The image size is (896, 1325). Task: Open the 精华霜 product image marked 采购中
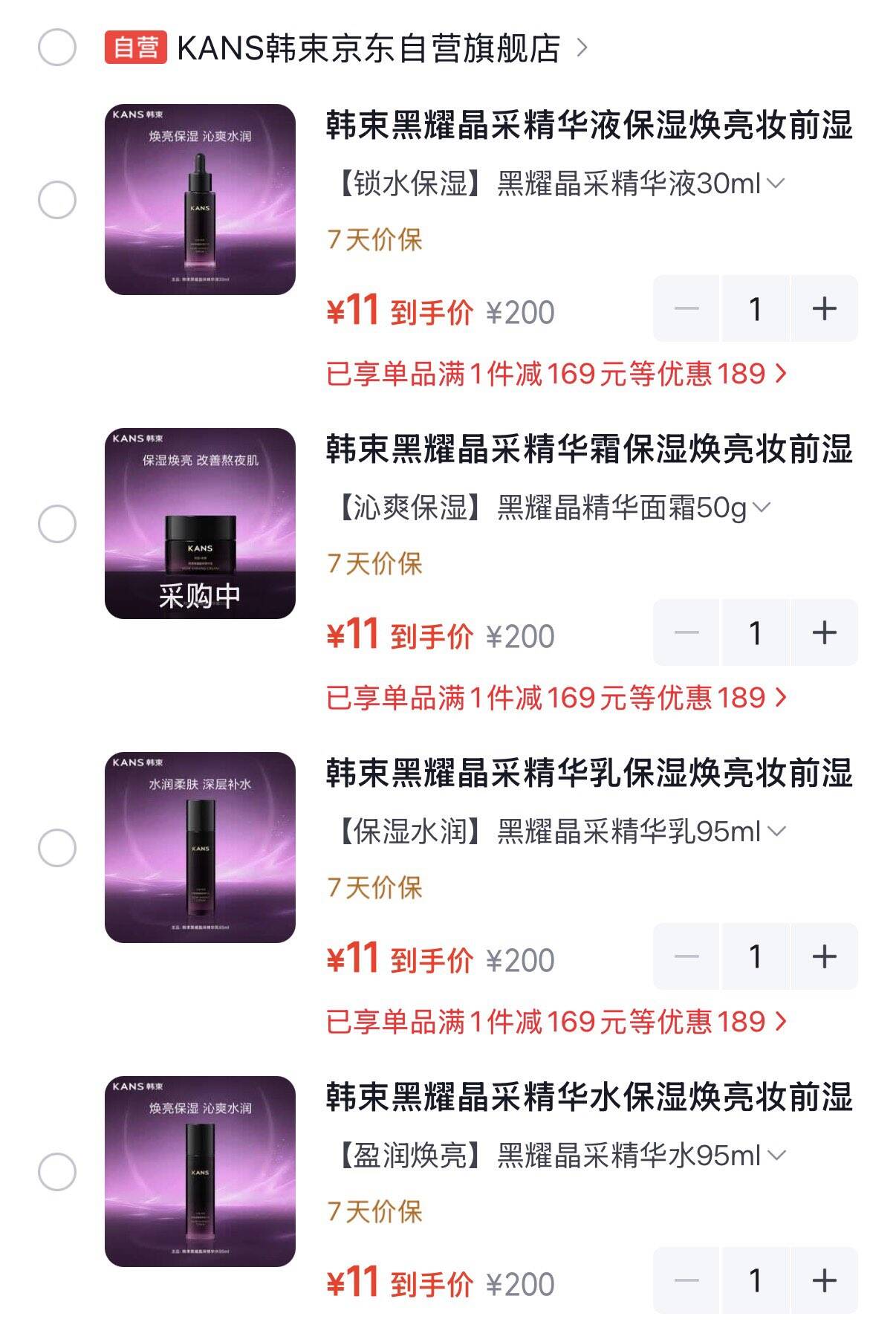coord(200,523)
